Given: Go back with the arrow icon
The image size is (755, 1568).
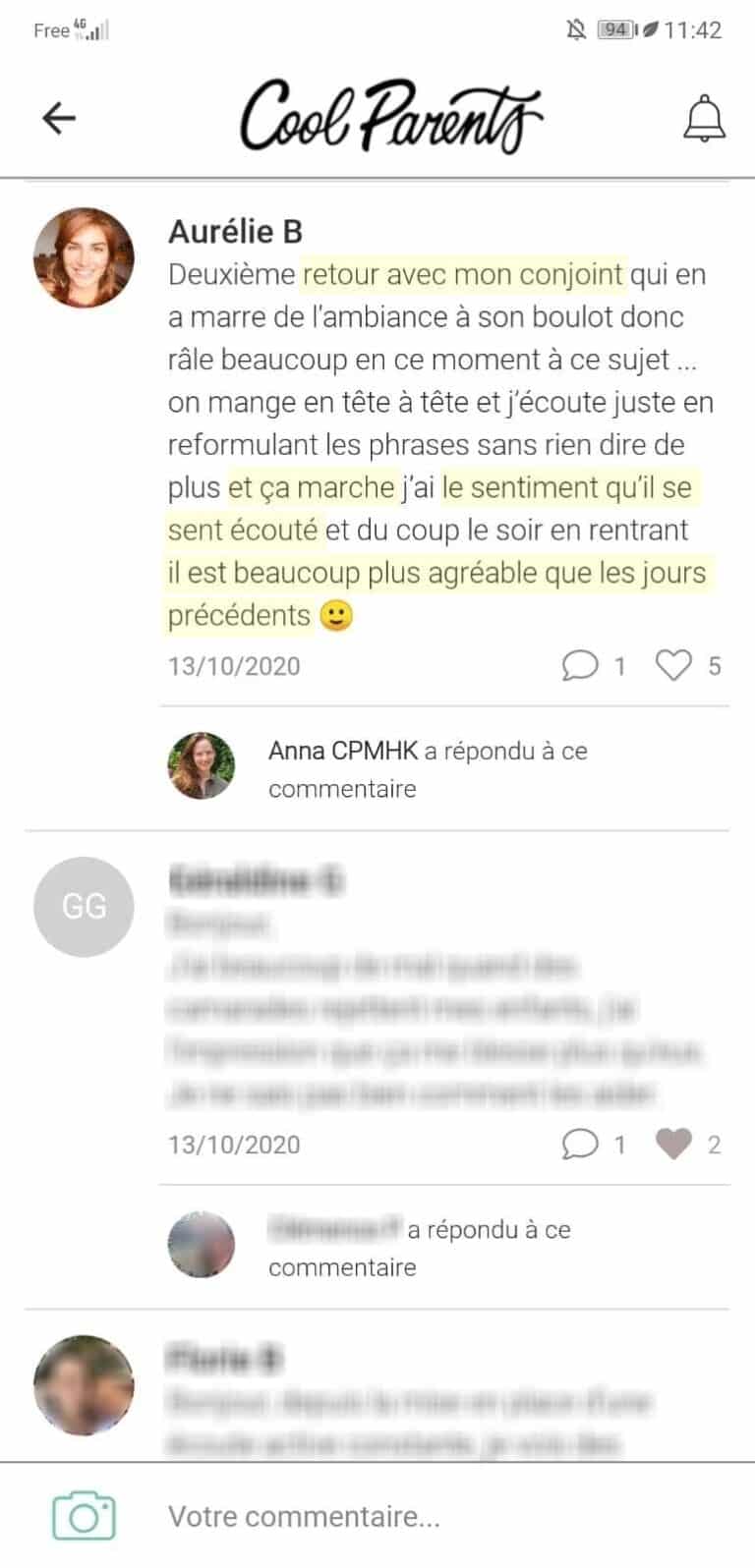Looking at the screenshot, I should click(x=59, y=119).
